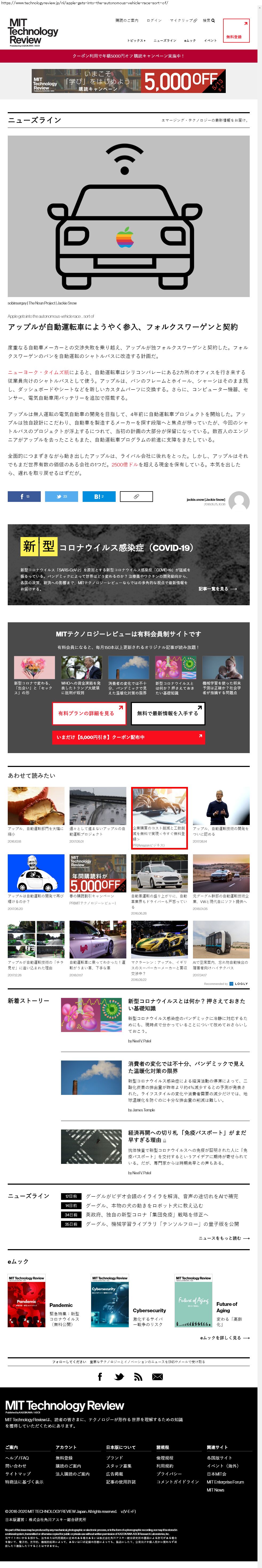Share the article on Facebook

24,496
